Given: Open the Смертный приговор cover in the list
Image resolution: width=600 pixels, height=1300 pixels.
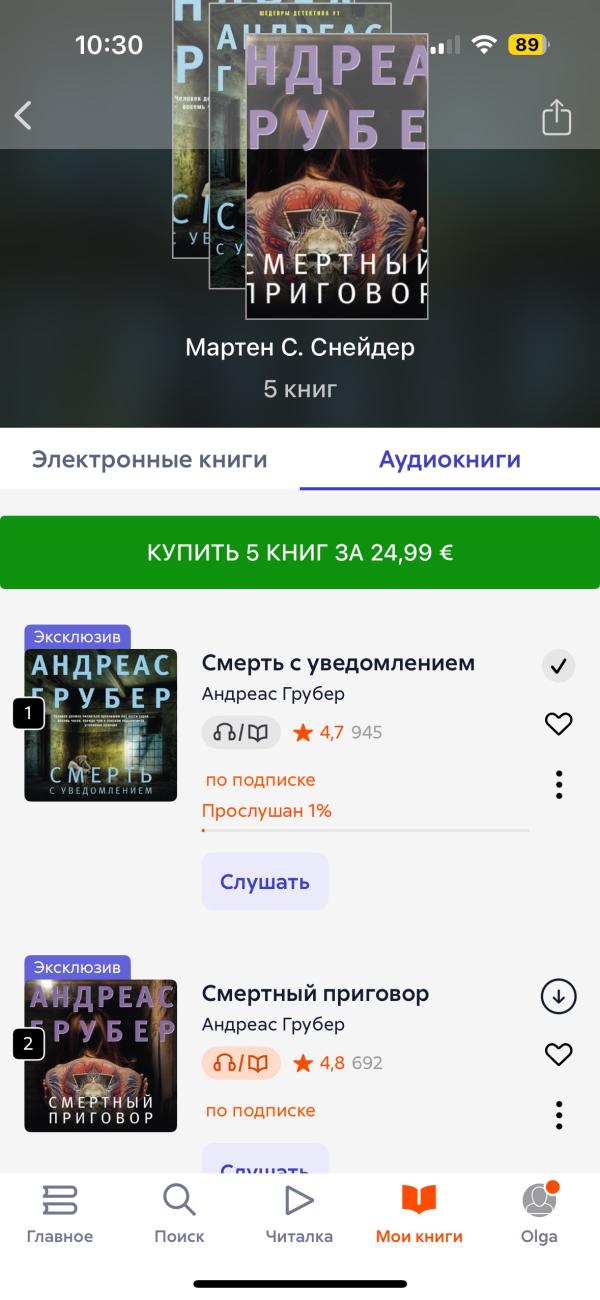Looking at the screenshot, I should (101, 1056).
